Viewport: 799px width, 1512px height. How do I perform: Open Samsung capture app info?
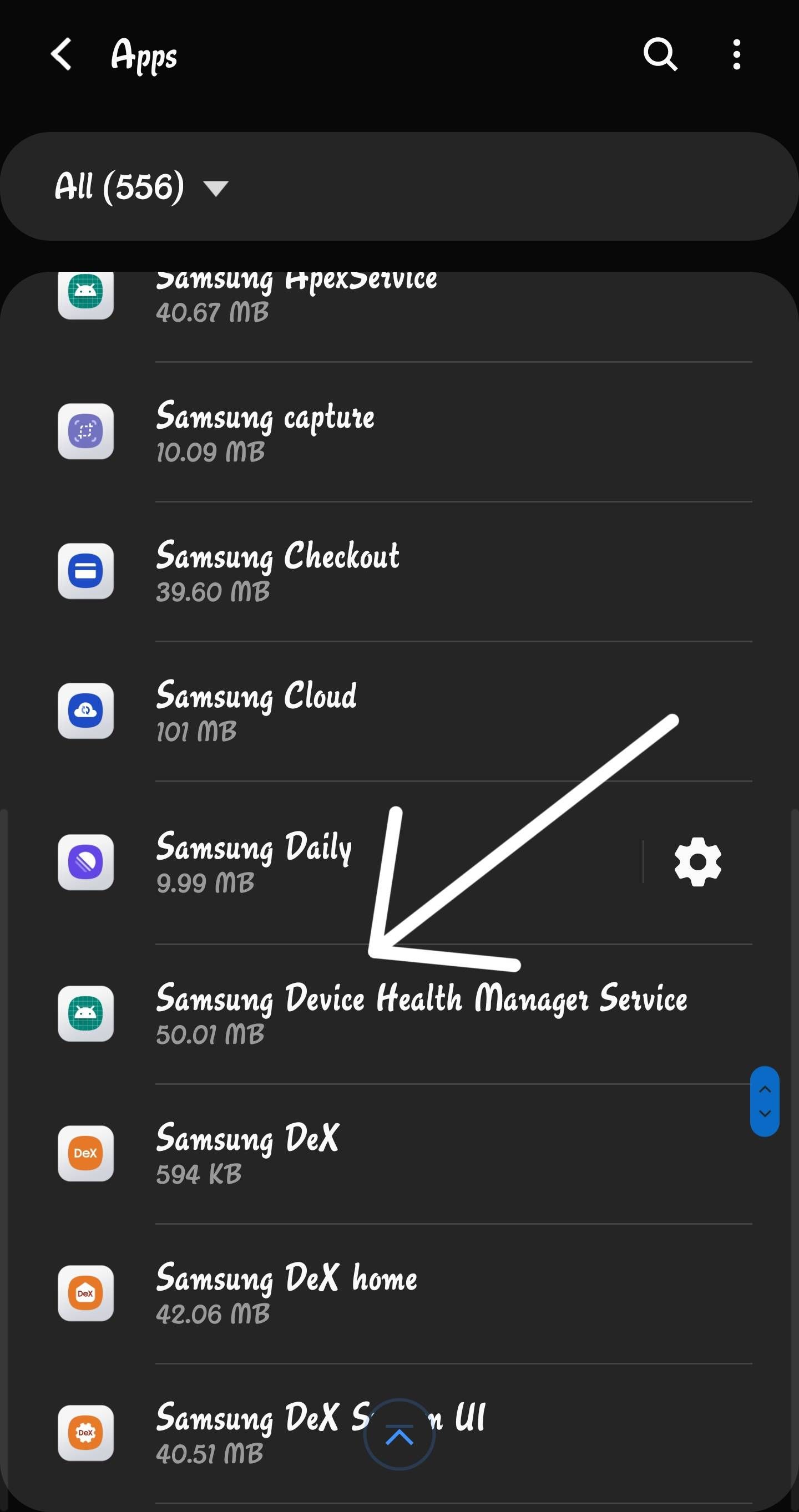pos(265,432)
